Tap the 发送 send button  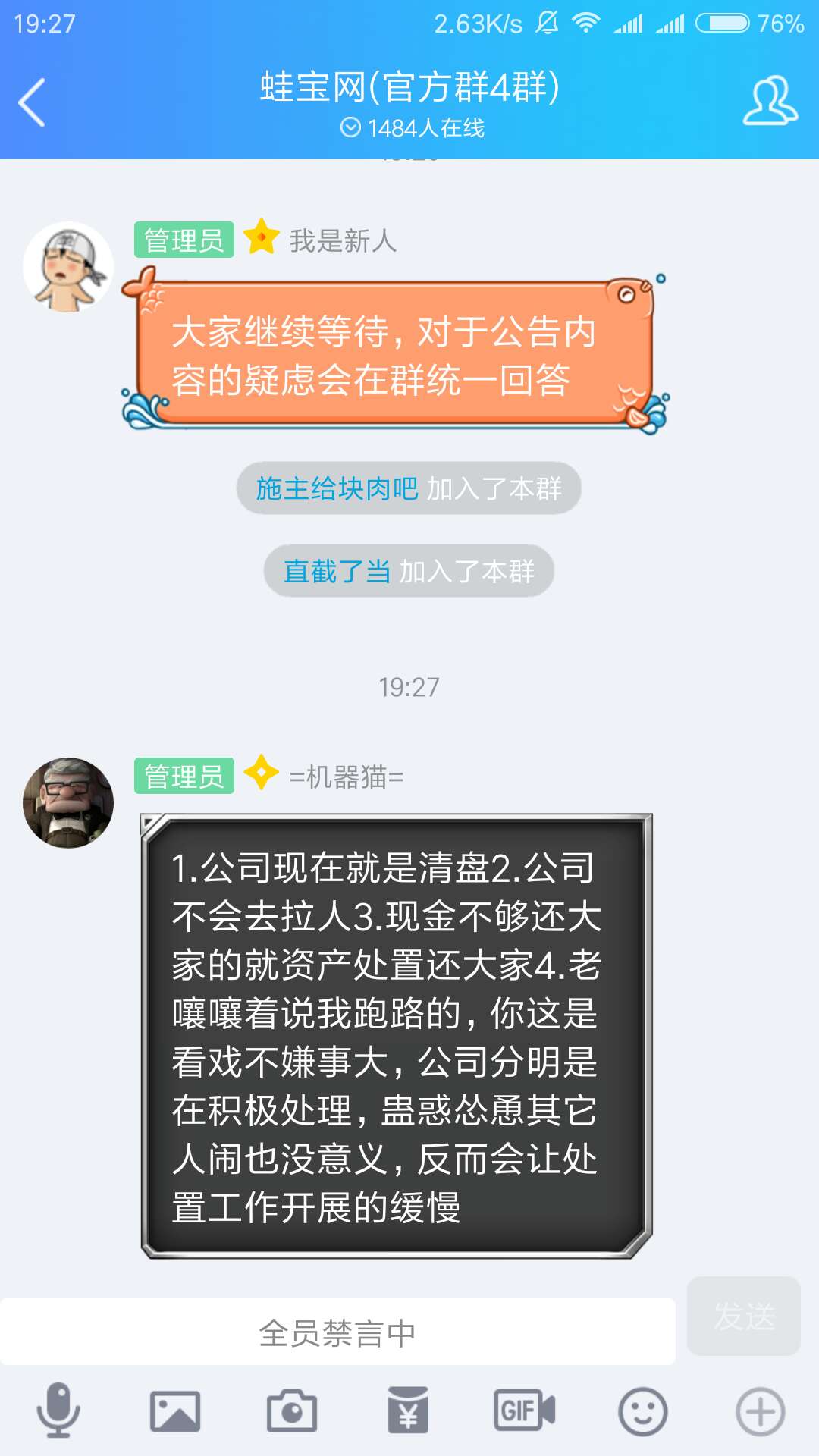[x=743, y=1316]
